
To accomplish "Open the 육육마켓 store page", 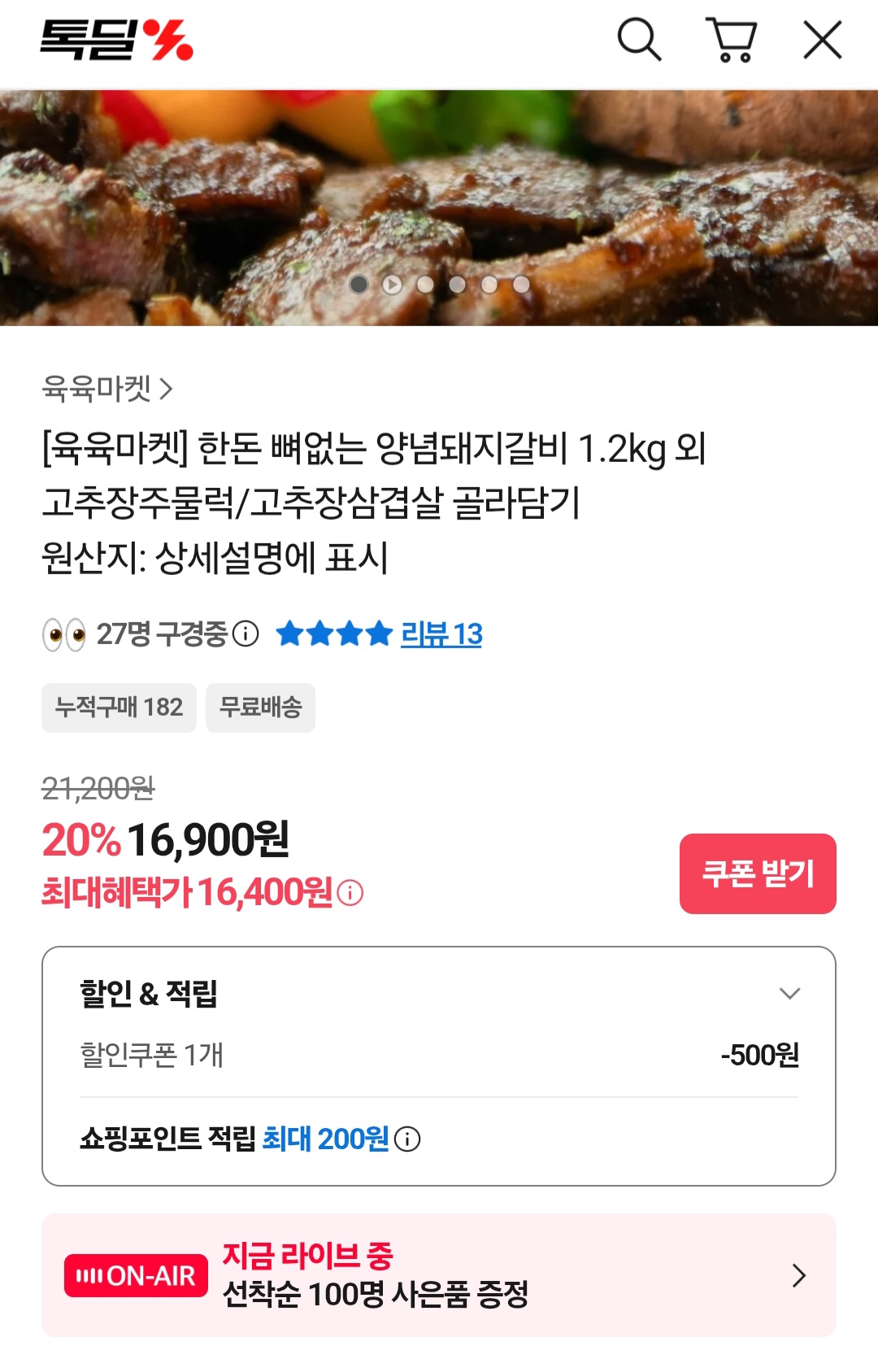I will point(107,389).
